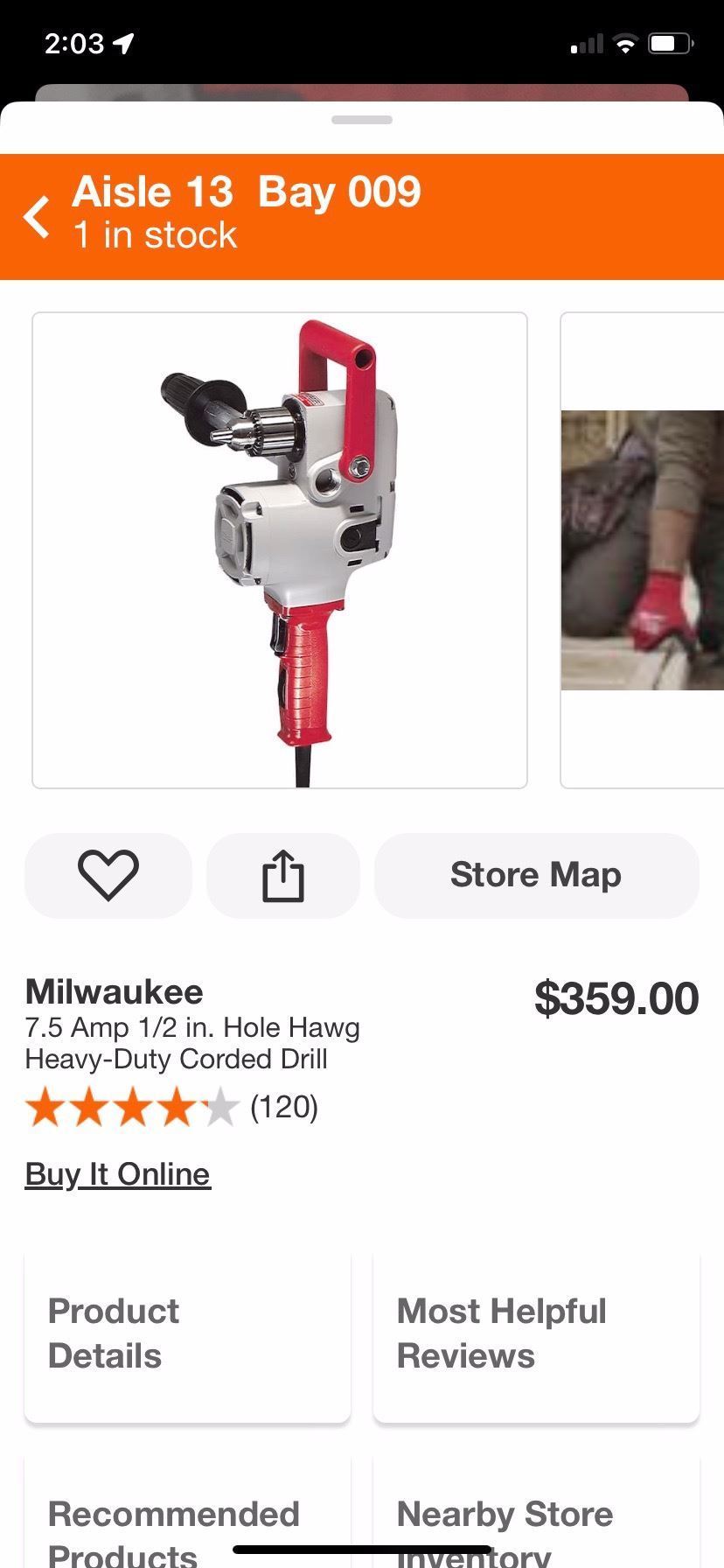Open the Store Map
724x1568 pixels.
536,875
